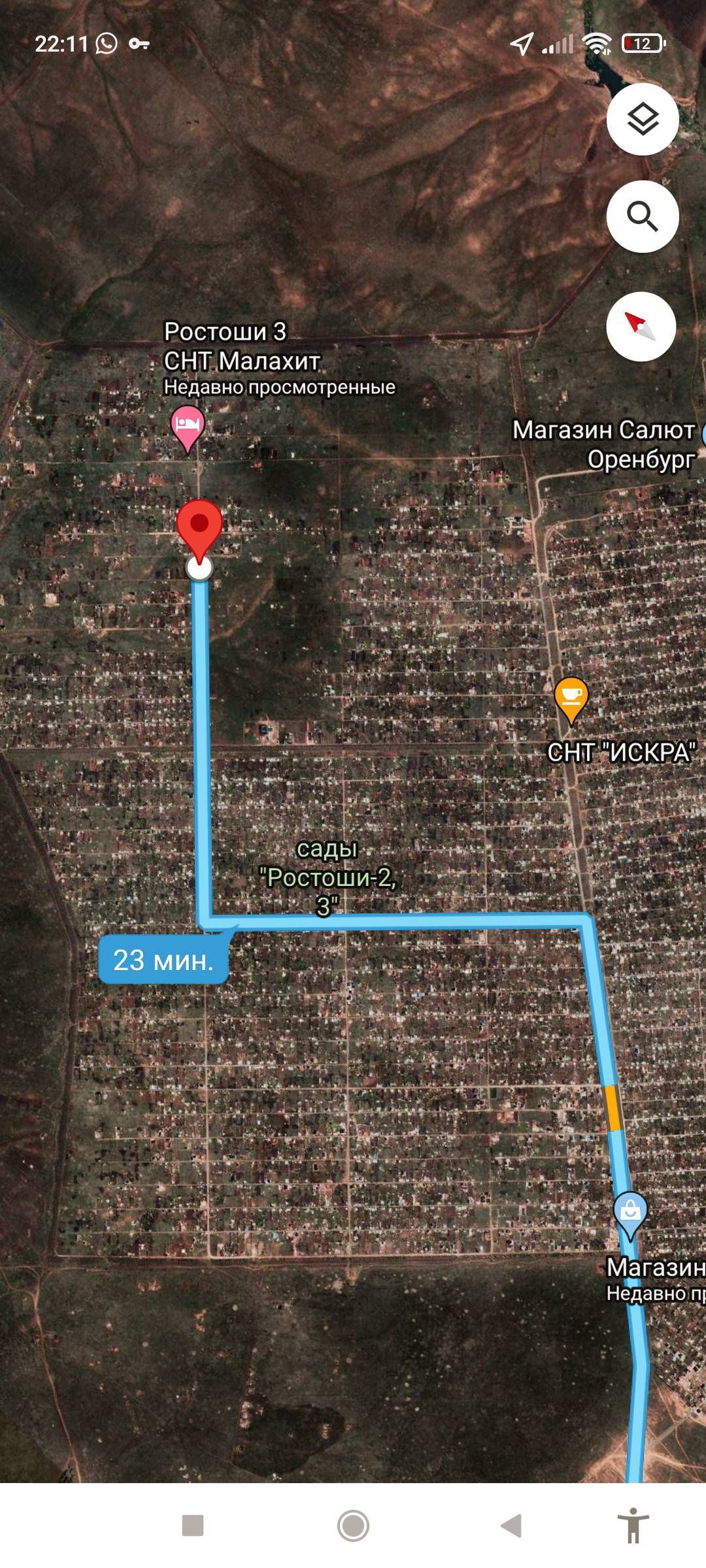The height and width of the screenshot is (1568, 706).
Task: Tap the compass to reset map orientation
Action: pyautogui.click(x=641, y=326)
